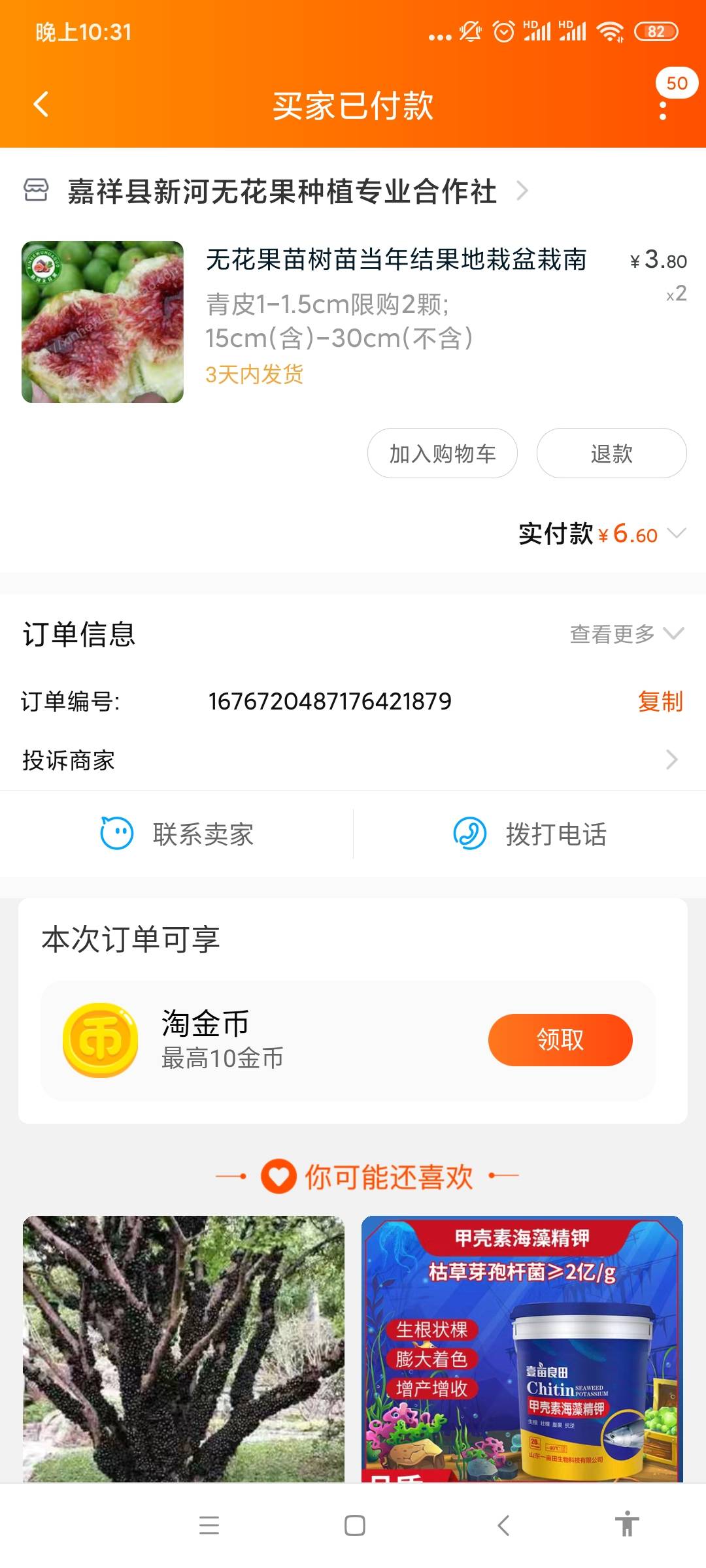Copy the order number with 复制
Image resolution: width=706 pixels, height=1568 pixels.
click(660, 701)
